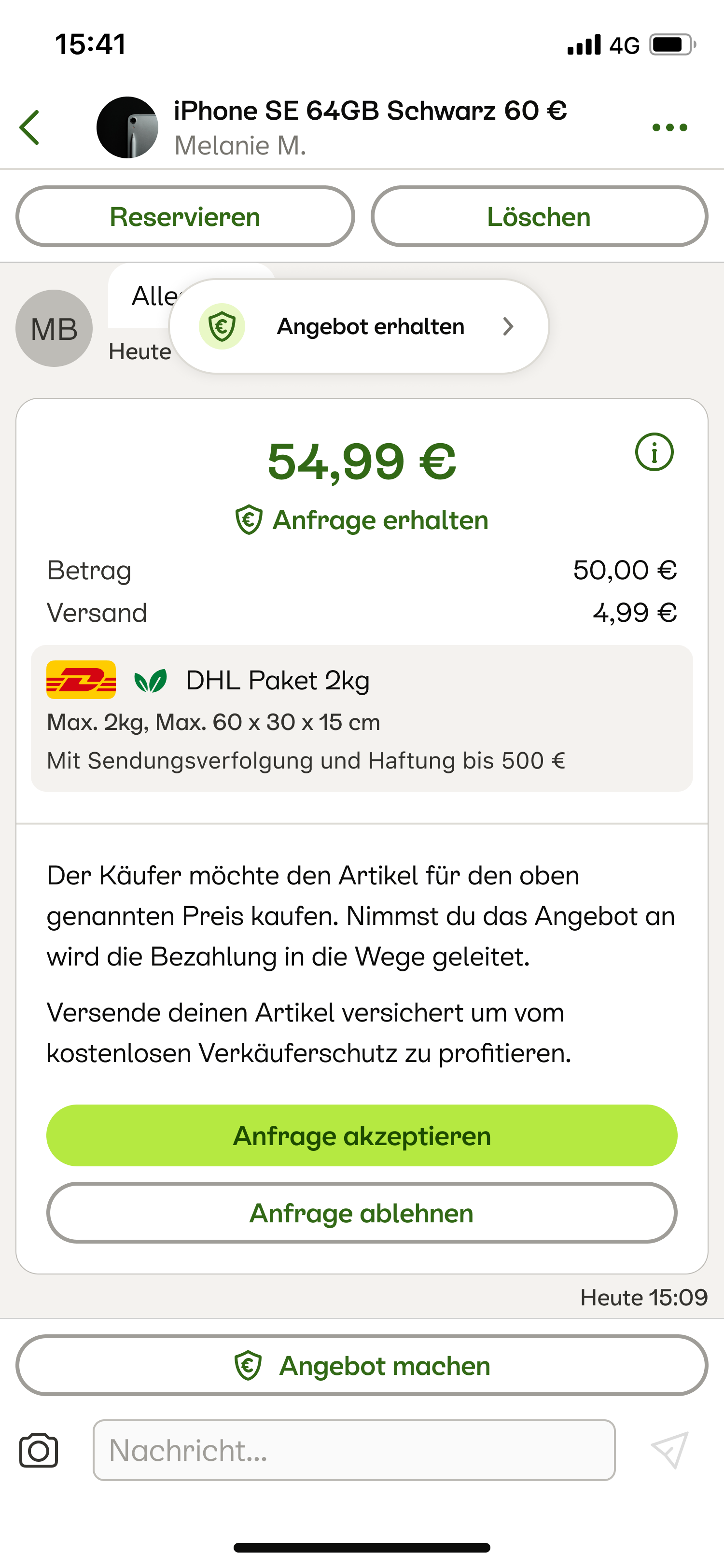Open the iPhone SE listing header
The width and height of the screenshot is (724, 1568).
click(369, 127)
